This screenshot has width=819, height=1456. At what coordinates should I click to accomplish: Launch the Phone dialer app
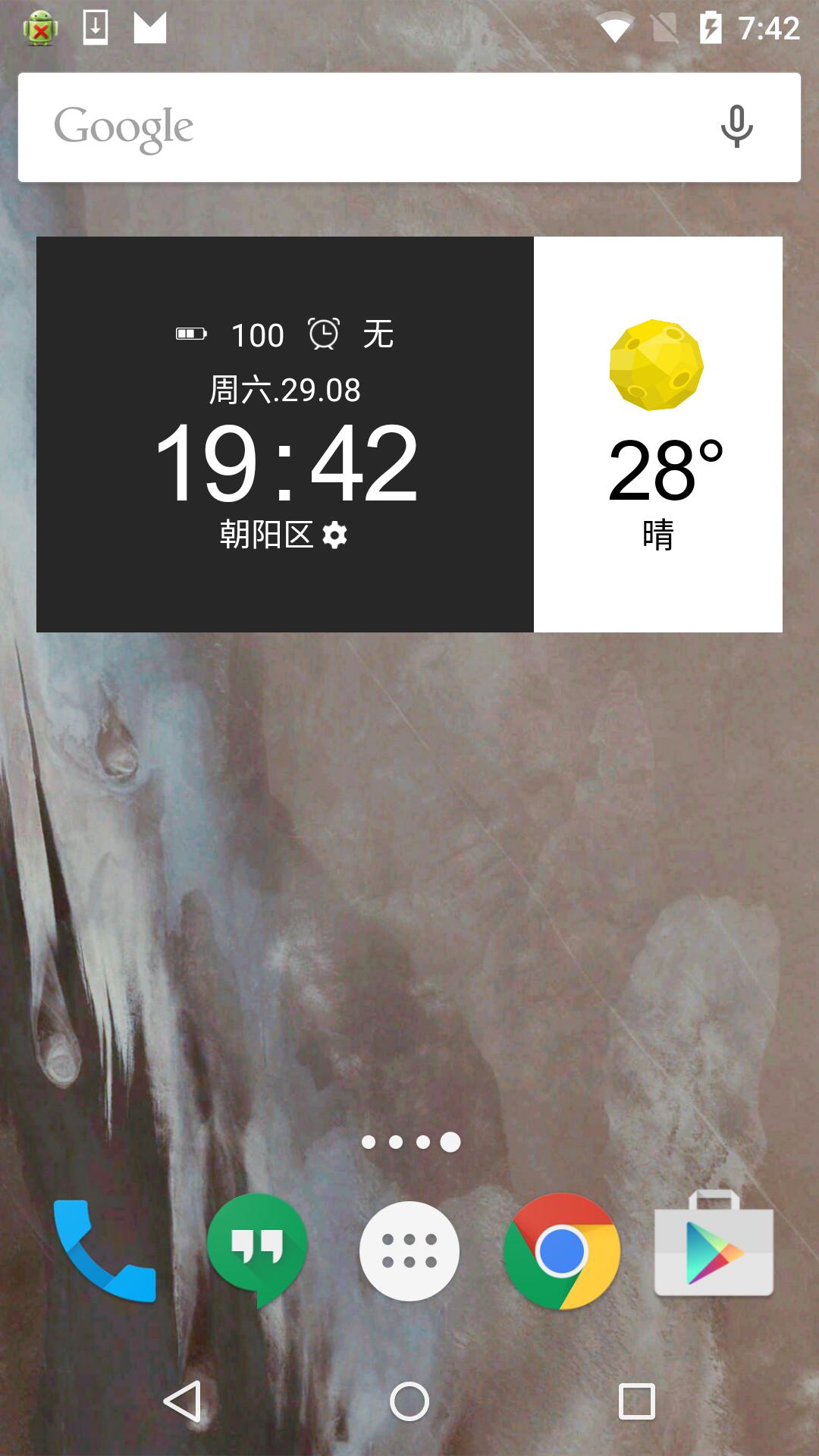pyautogui.click(x=105, y=1251)
